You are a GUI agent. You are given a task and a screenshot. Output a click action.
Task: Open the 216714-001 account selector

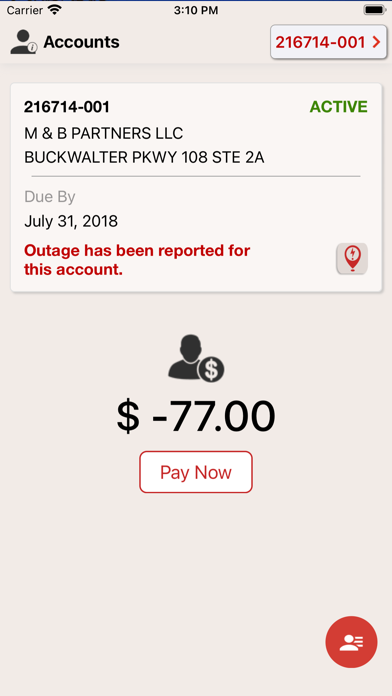click(329, 42)
